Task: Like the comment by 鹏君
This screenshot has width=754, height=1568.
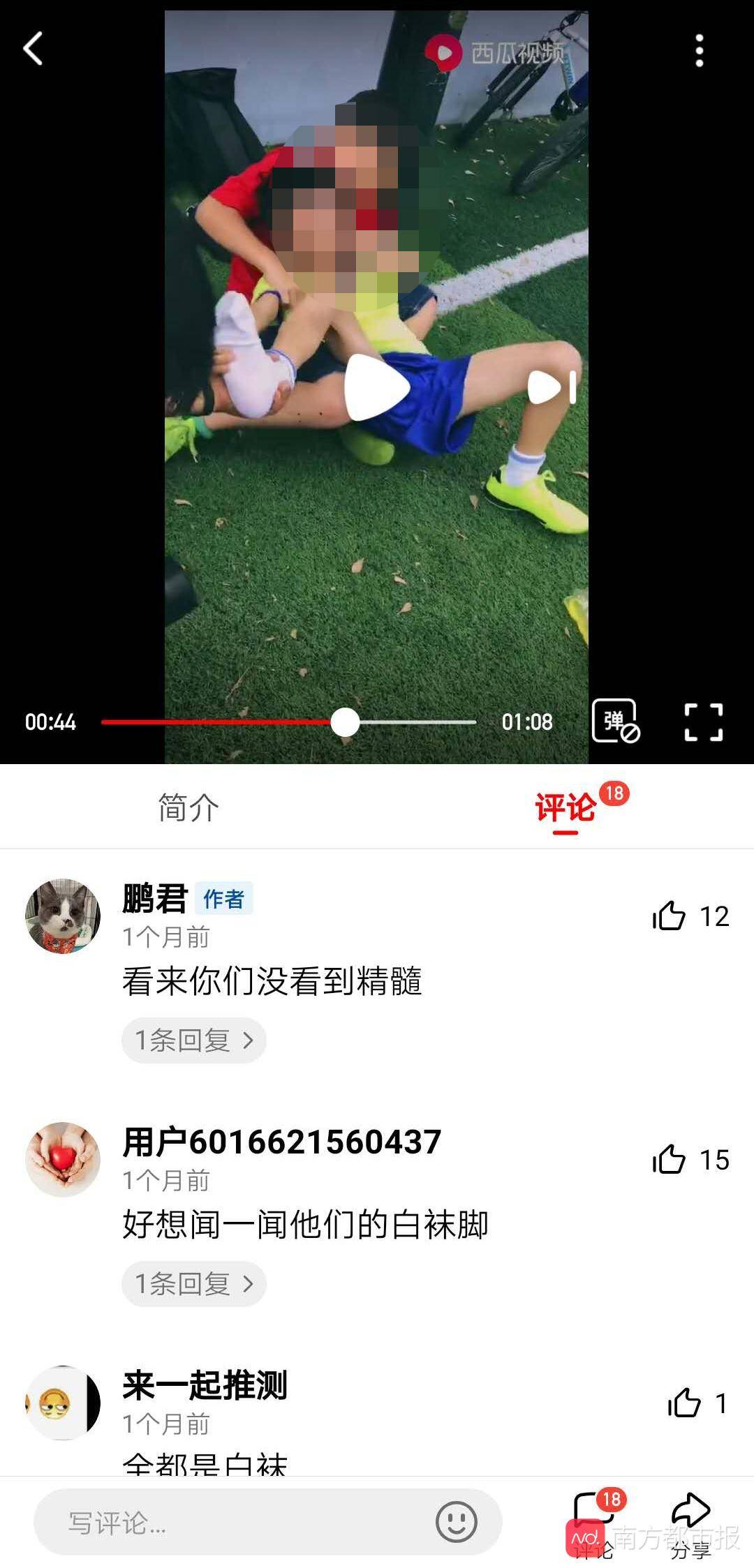Action: click(x=670, y=916)
